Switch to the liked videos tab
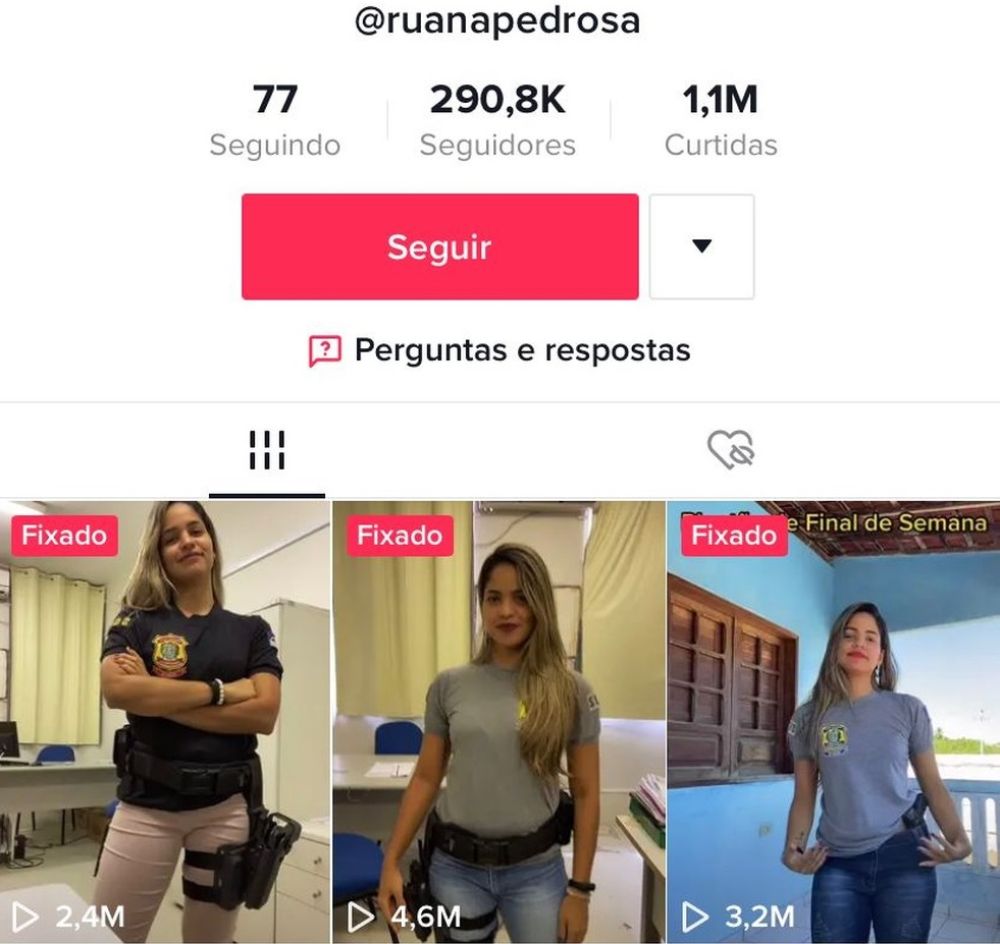The height and width of the screenshot is (944, 1000). (x=730, y=450)
